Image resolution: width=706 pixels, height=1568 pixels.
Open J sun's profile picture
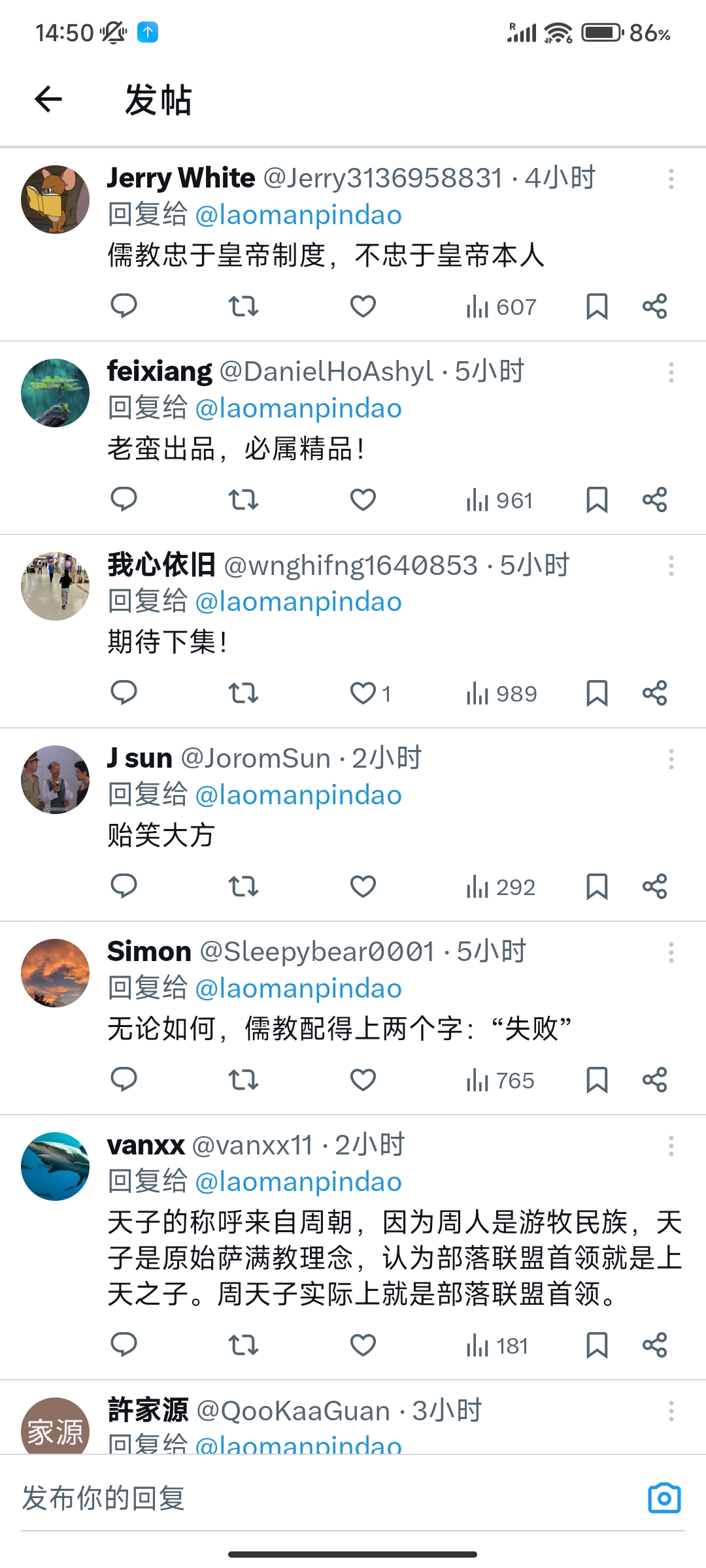point(56,779)
